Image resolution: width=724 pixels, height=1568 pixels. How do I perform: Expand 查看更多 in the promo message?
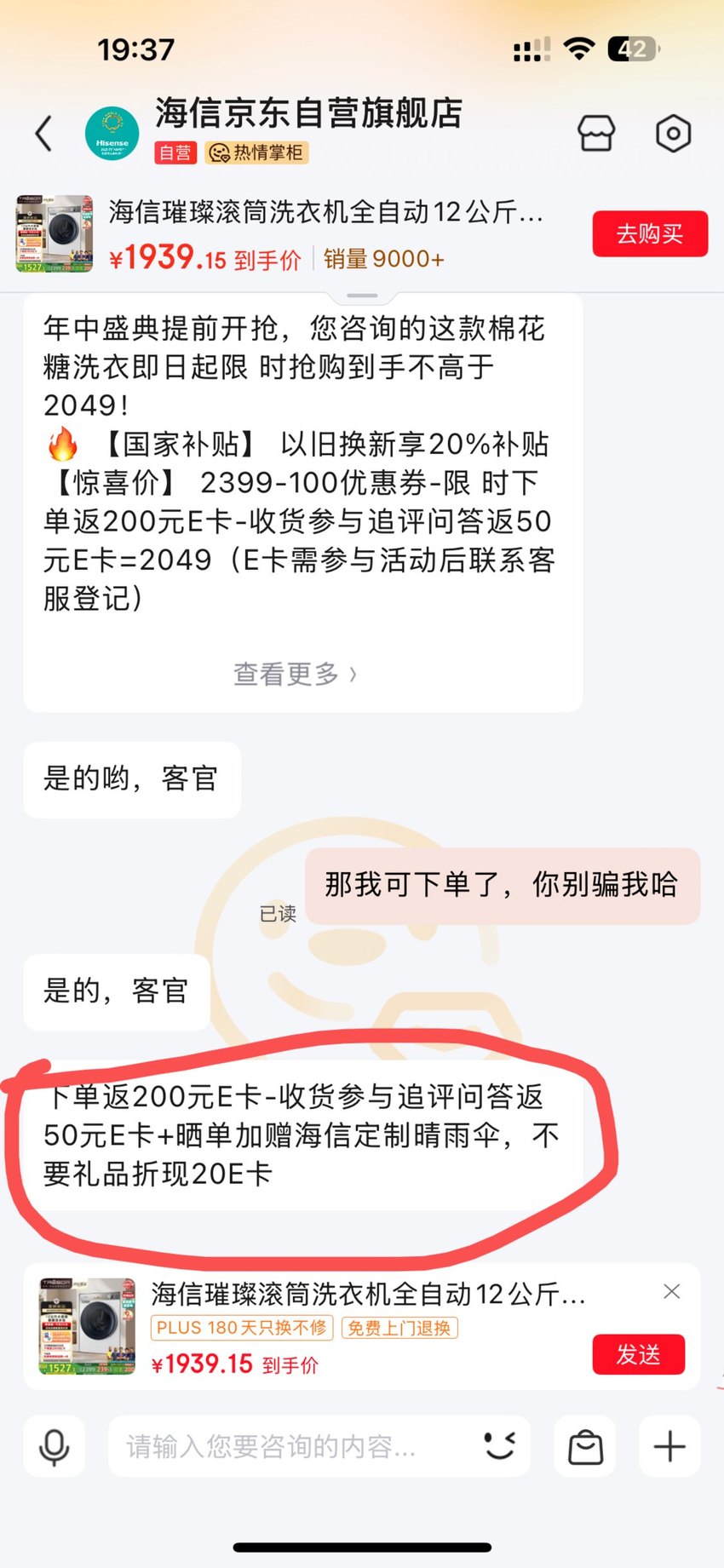[x=296, y=674]
